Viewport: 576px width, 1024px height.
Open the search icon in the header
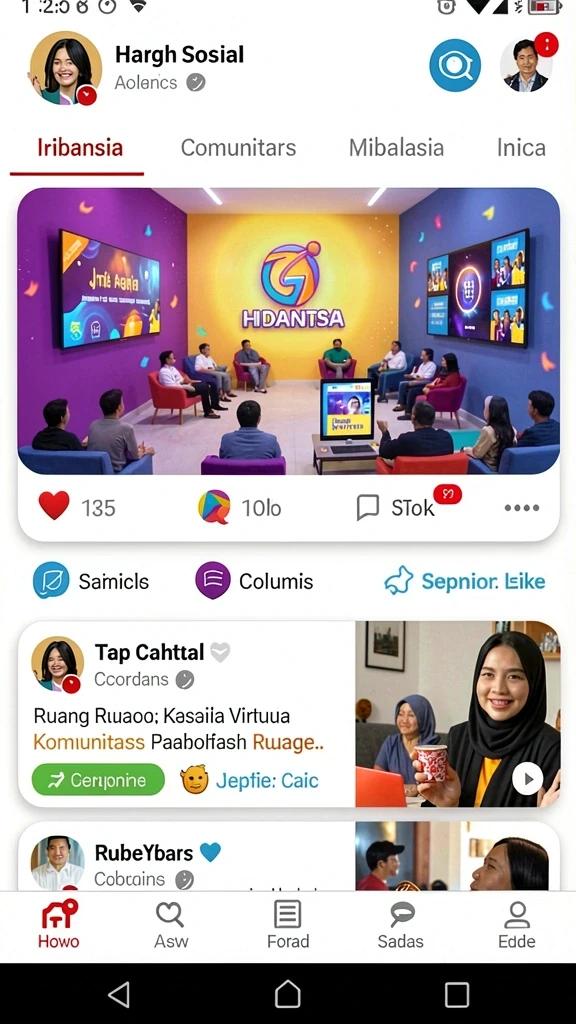coord(455,65)
